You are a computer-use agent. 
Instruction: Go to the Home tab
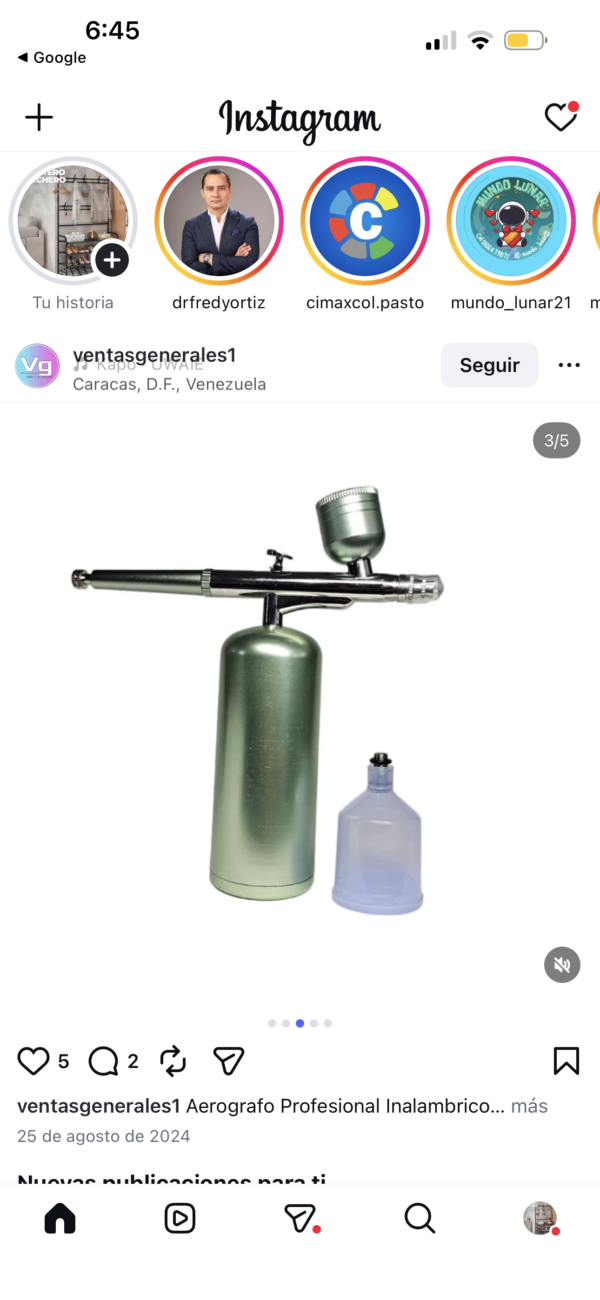pyautogui.click(x=60, y=1218)
